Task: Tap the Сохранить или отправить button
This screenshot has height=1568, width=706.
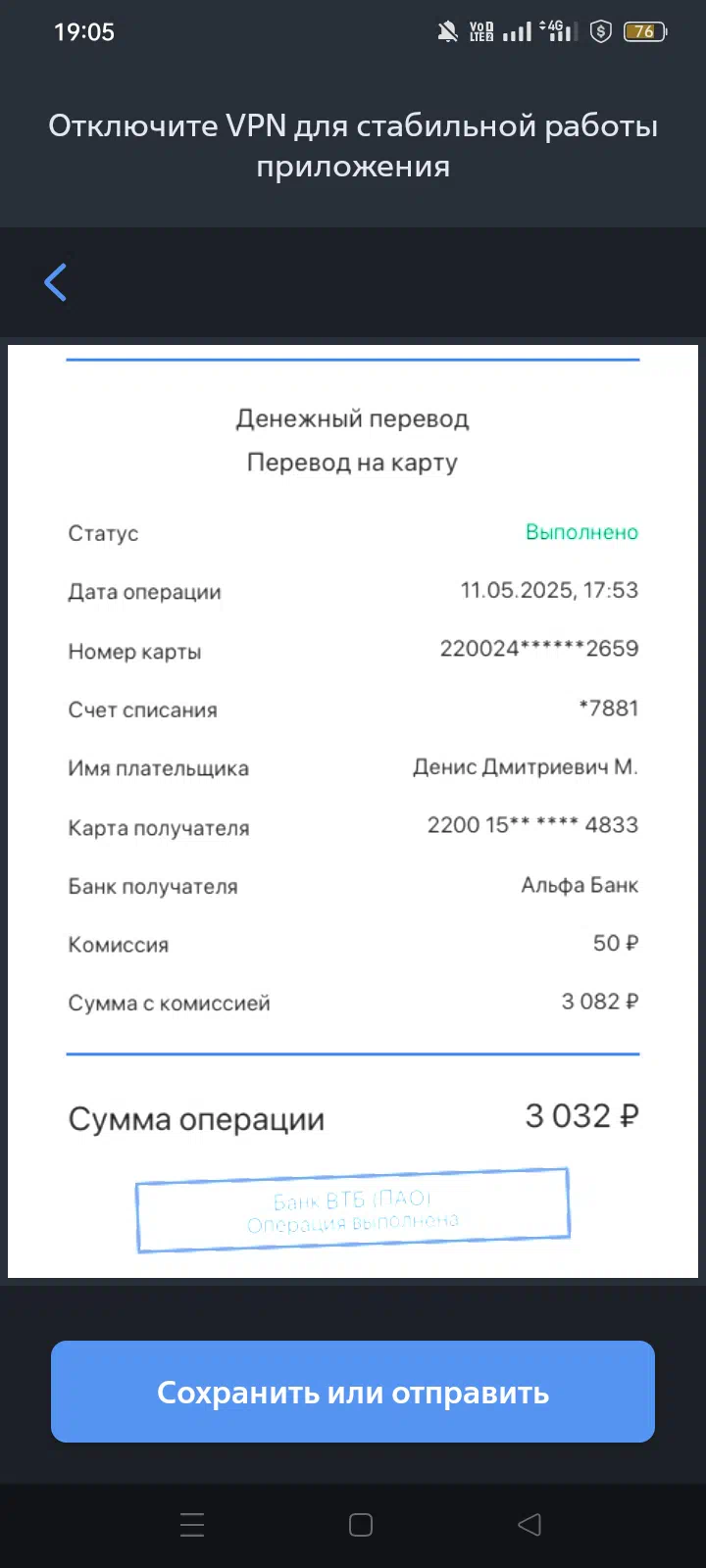Action: (353, 1392)
